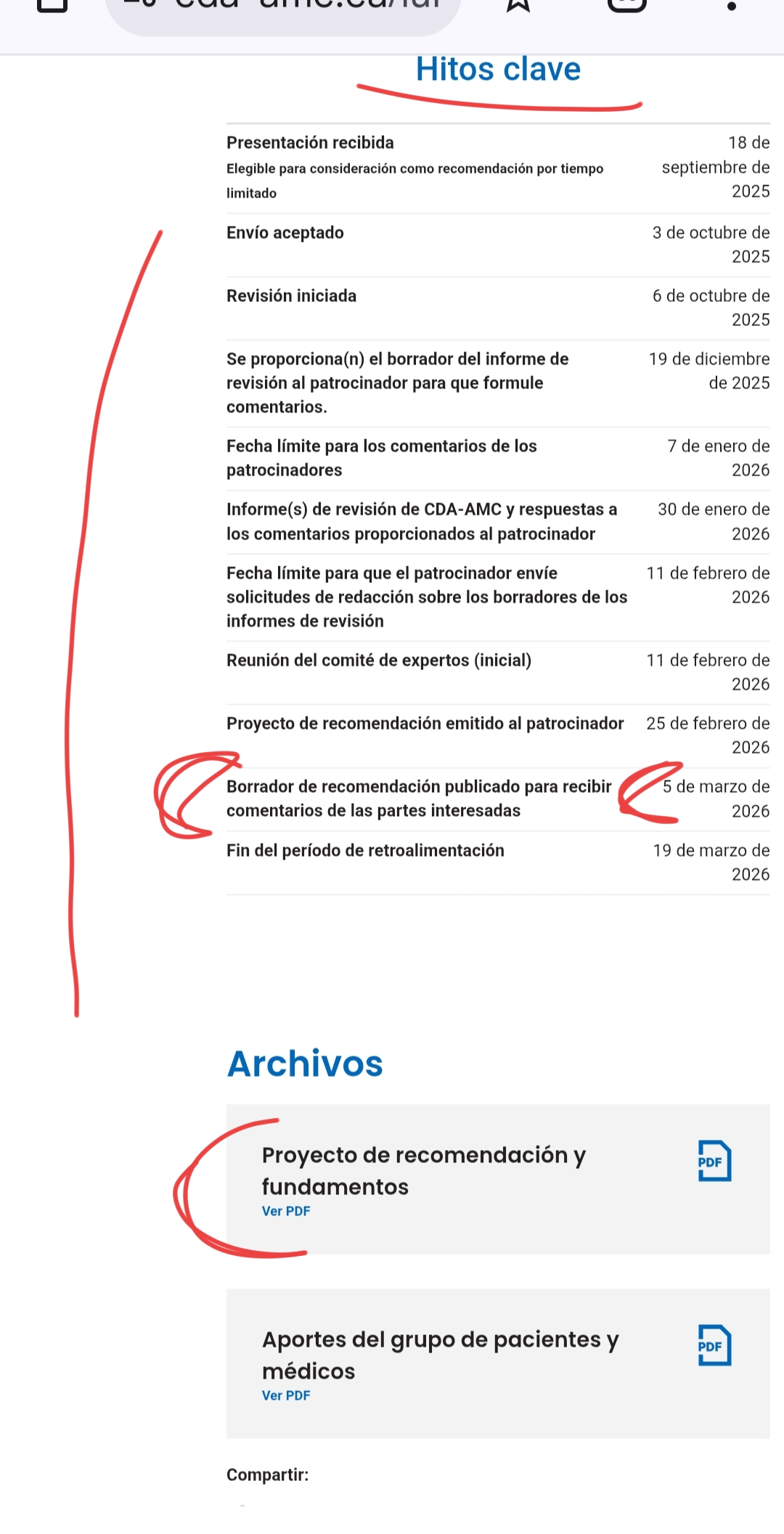Tap PDF icon for Proyecto de recomendación y fundamentos
Image resolution: width=784 pixels, height=1534 pixels.
(714, 1161)
